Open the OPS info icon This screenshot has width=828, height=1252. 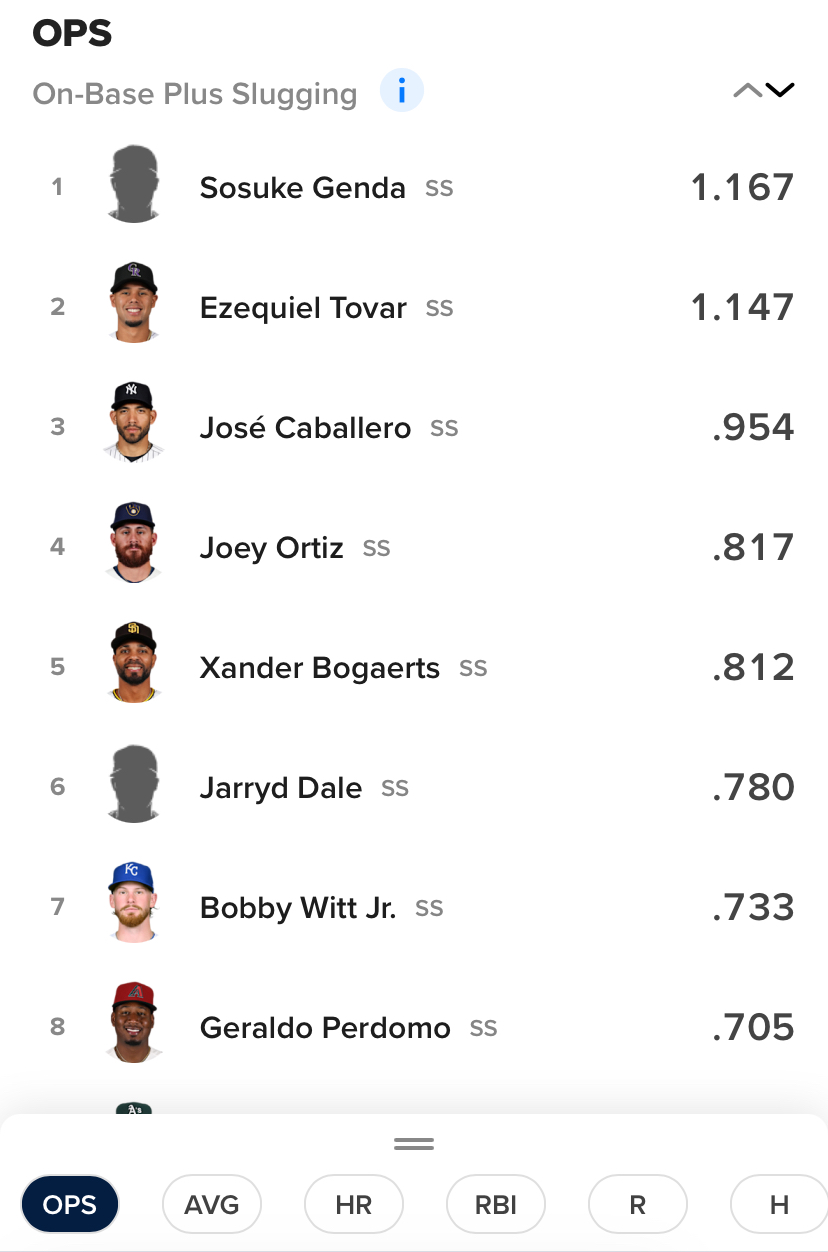pos(401,92)
